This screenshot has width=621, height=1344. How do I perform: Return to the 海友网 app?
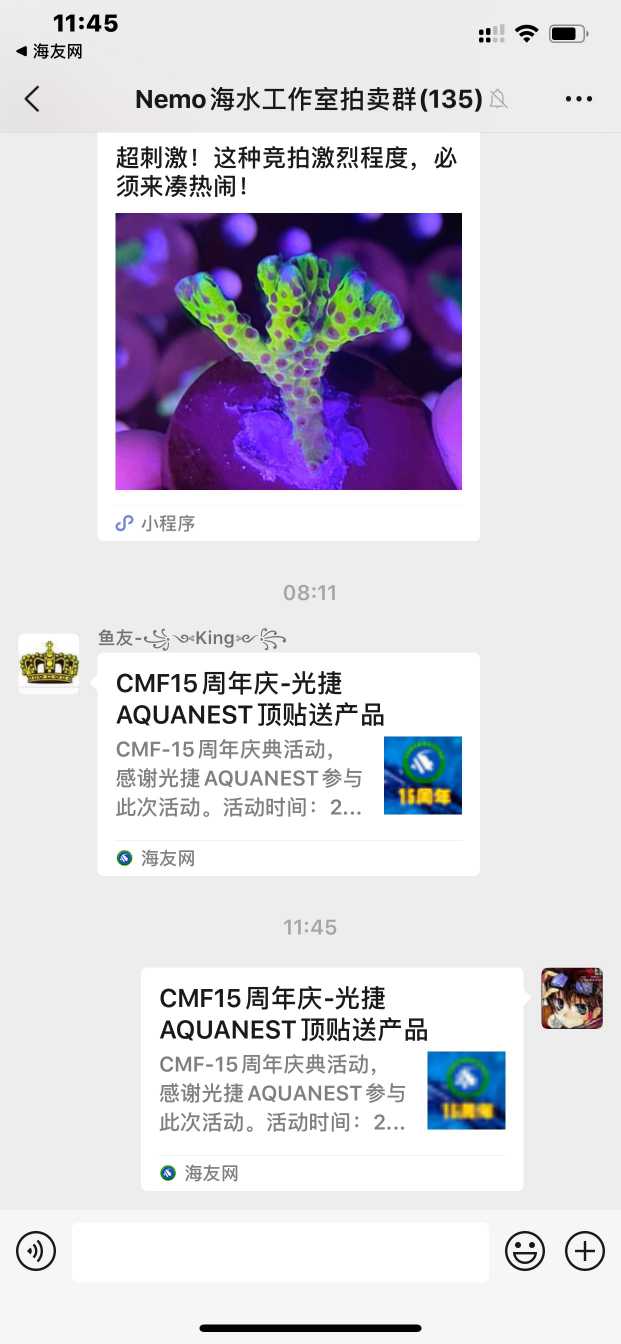point(50,51)
